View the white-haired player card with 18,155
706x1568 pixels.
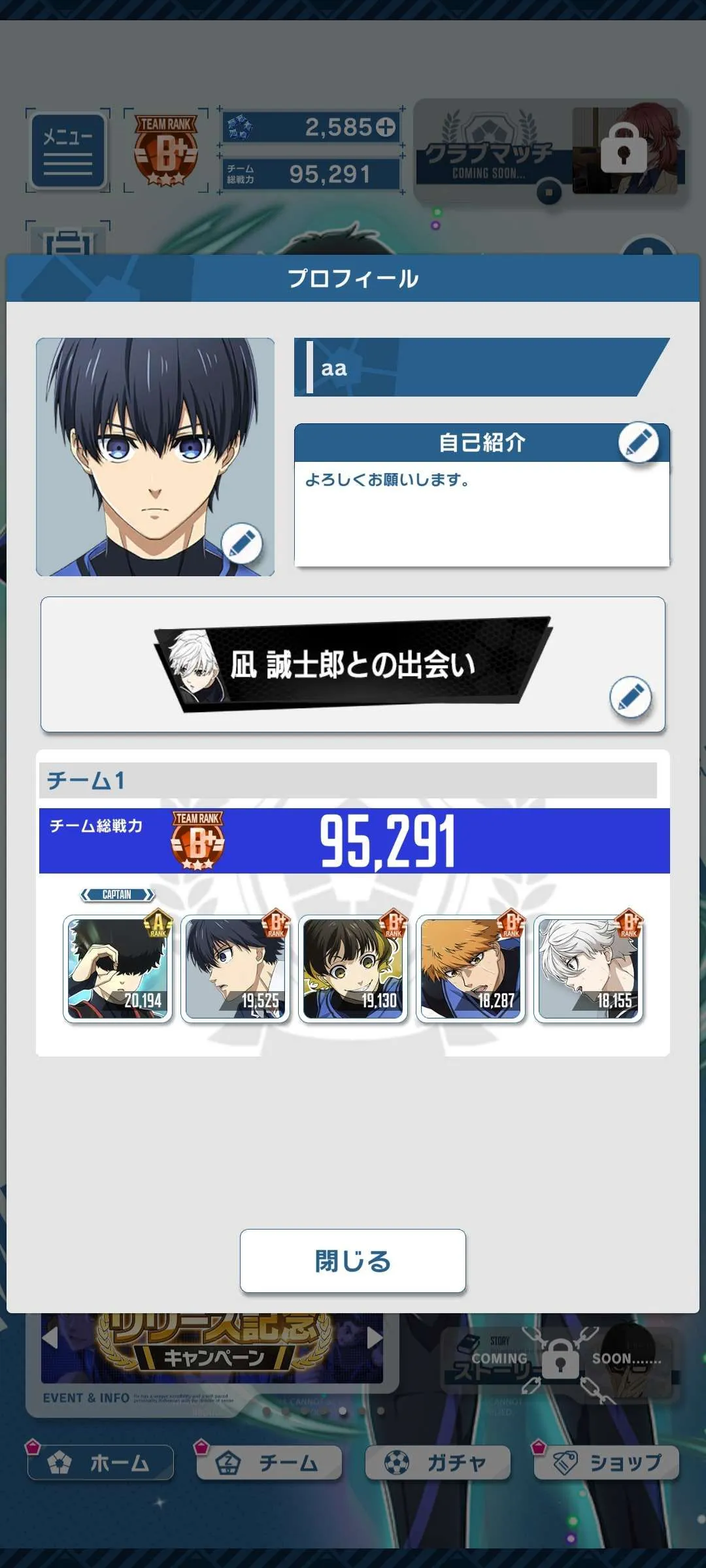coord(588,968)
